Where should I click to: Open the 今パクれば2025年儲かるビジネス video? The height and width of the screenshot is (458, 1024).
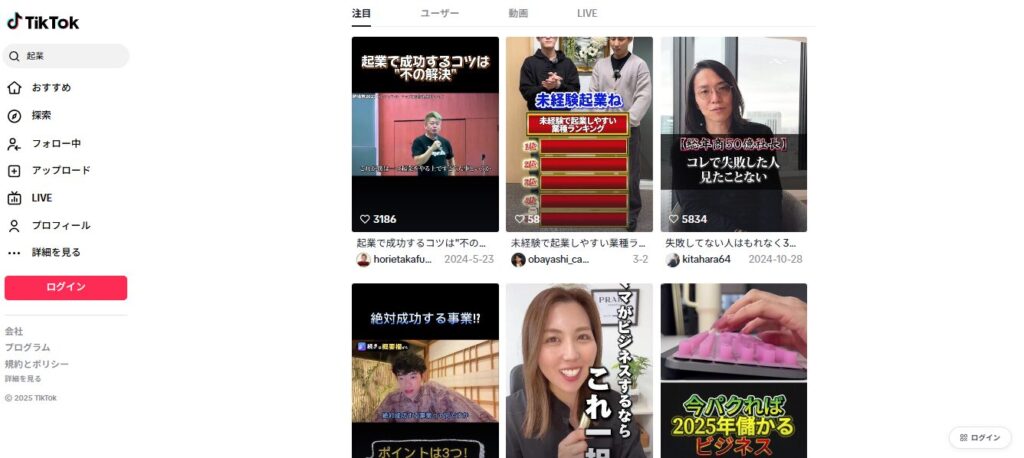pos(733,372)
